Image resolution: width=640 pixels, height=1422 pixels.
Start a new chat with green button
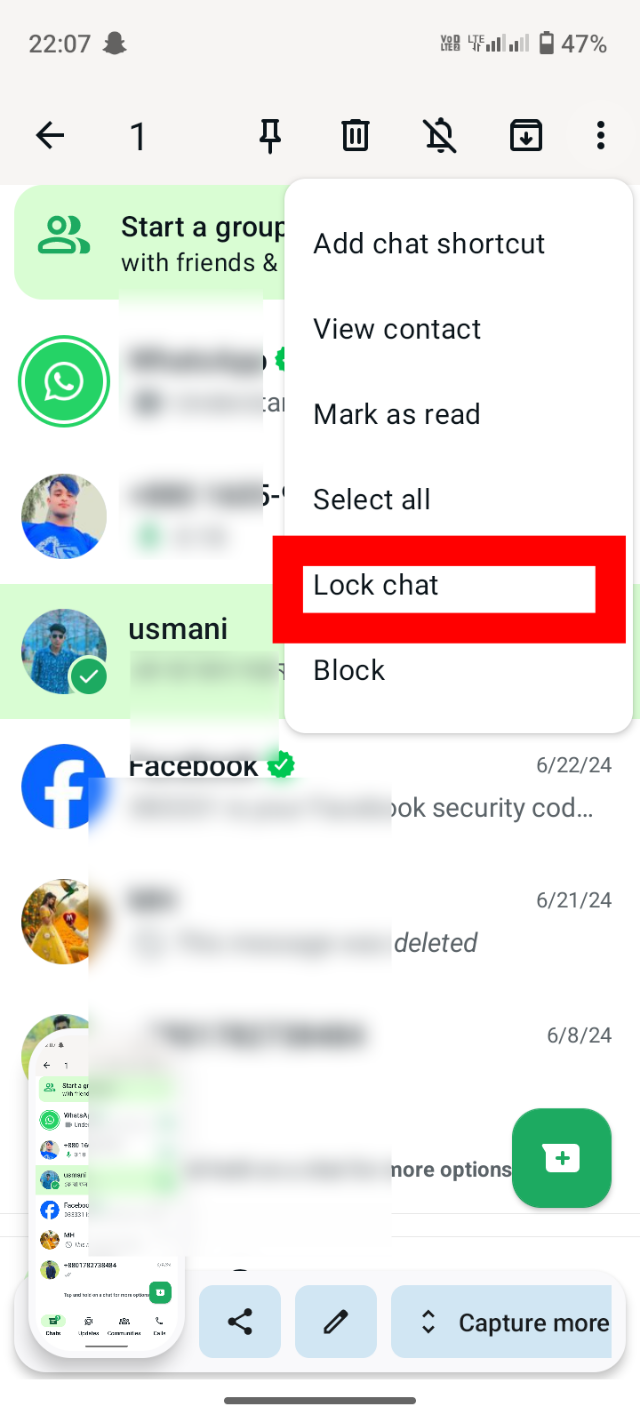[561, 1158]
